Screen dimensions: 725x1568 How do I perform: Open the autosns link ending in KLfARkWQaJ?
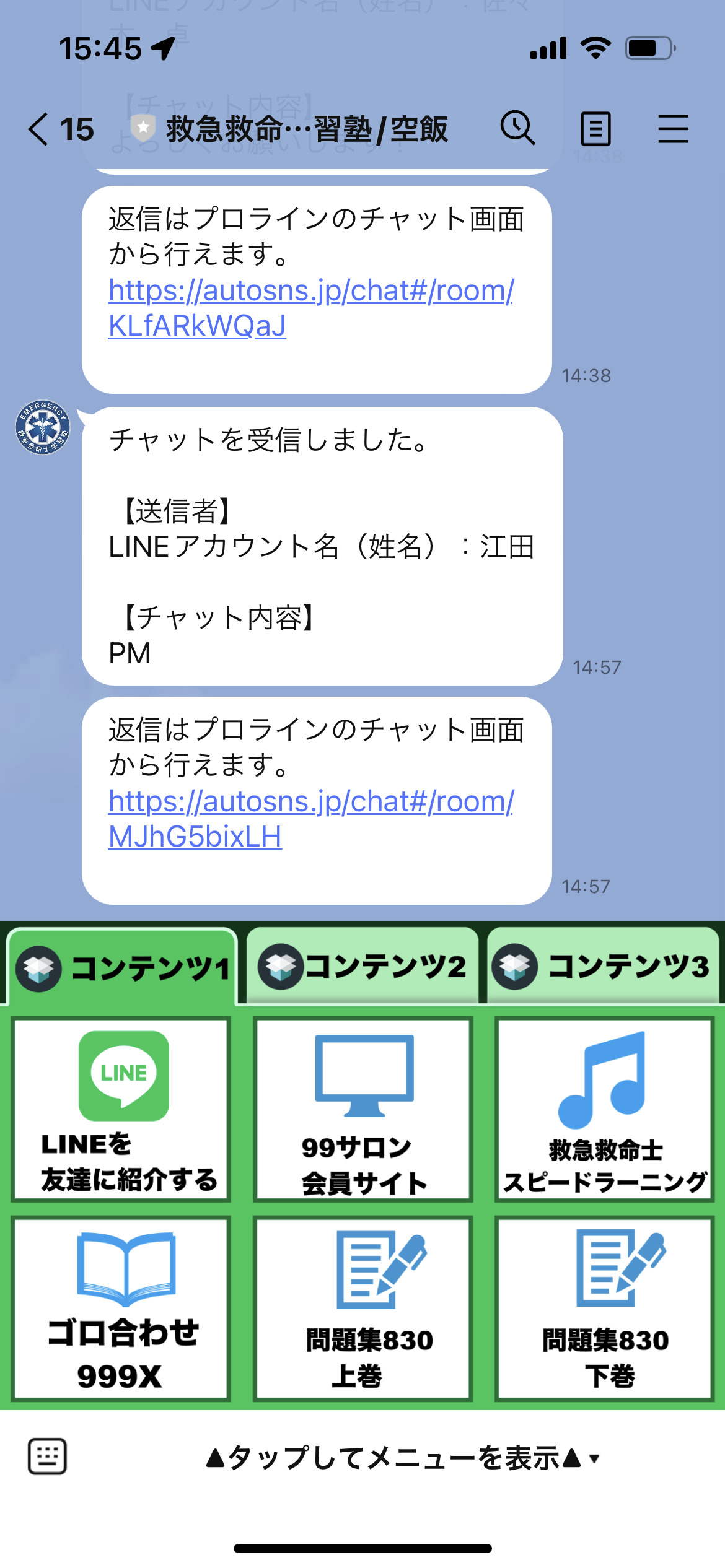pos(311,308)
